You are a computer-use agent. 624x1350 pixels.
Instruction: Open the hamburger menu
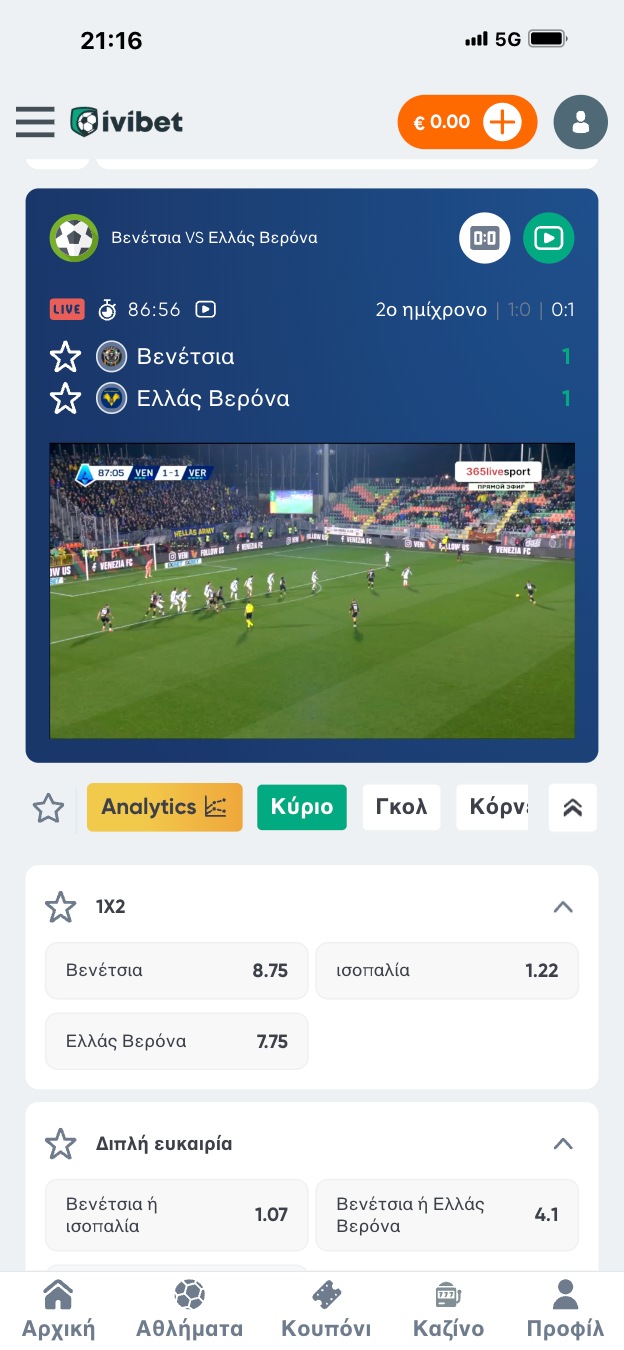coord(35,122)
